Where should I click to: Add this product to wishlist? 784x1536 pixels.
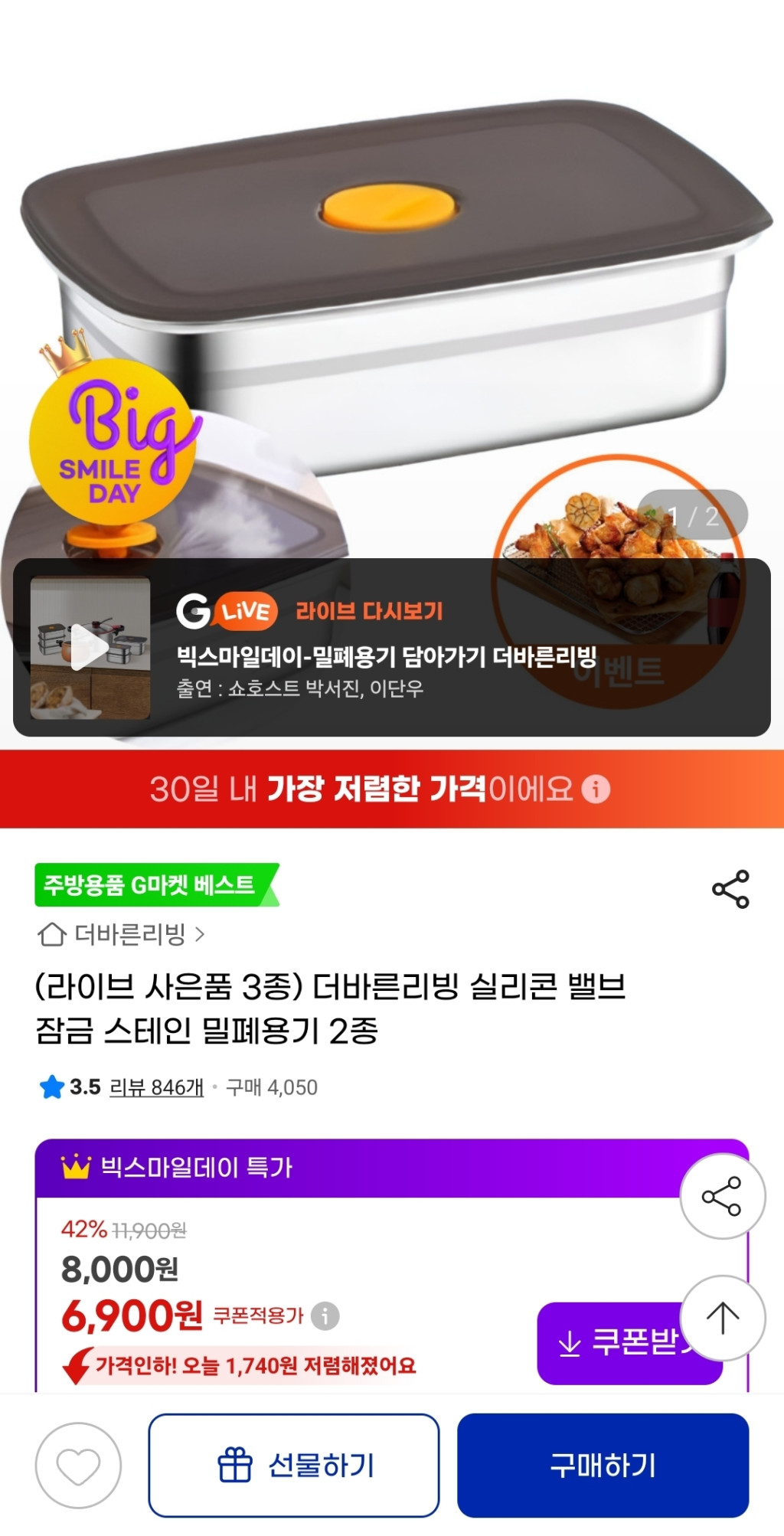point(78,1466)
